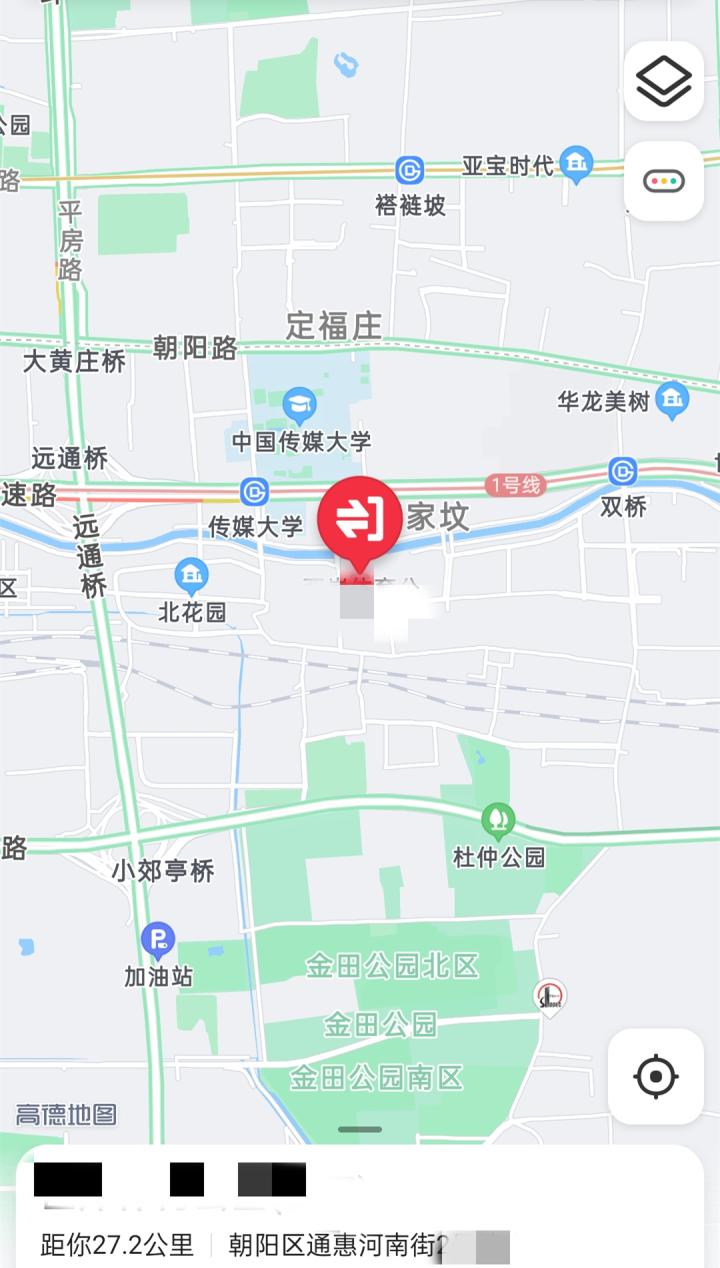Recenter map on my current location
The width and height of the screenshot is (720, 1268).
pos(656,1076)
